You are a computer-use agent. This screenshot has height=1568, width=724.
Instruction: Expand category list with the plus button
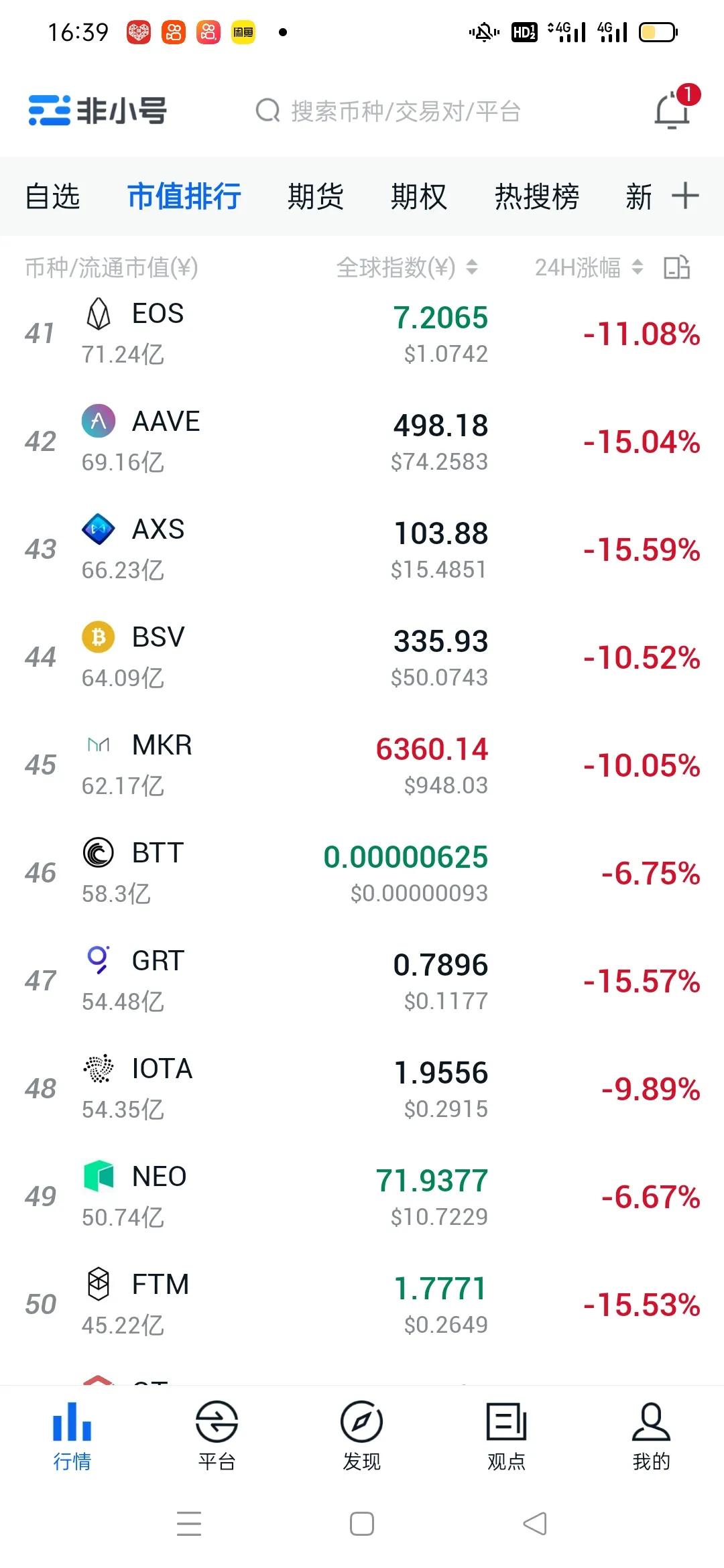pyautogui.click(x=686, y=196)
